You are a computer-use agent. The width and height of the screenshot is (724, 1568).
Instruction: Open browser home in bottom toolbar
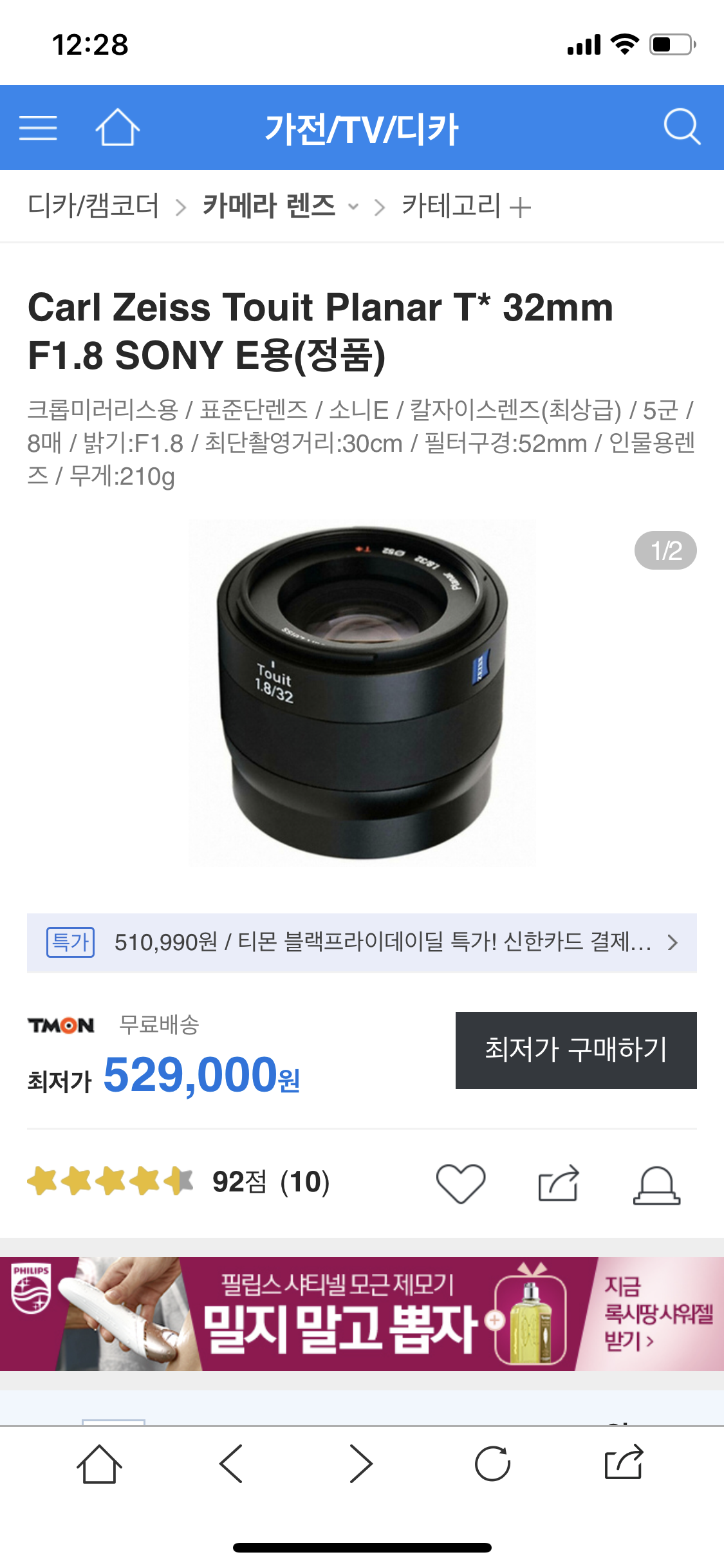pyautogui.click(x=99, y=1464)
